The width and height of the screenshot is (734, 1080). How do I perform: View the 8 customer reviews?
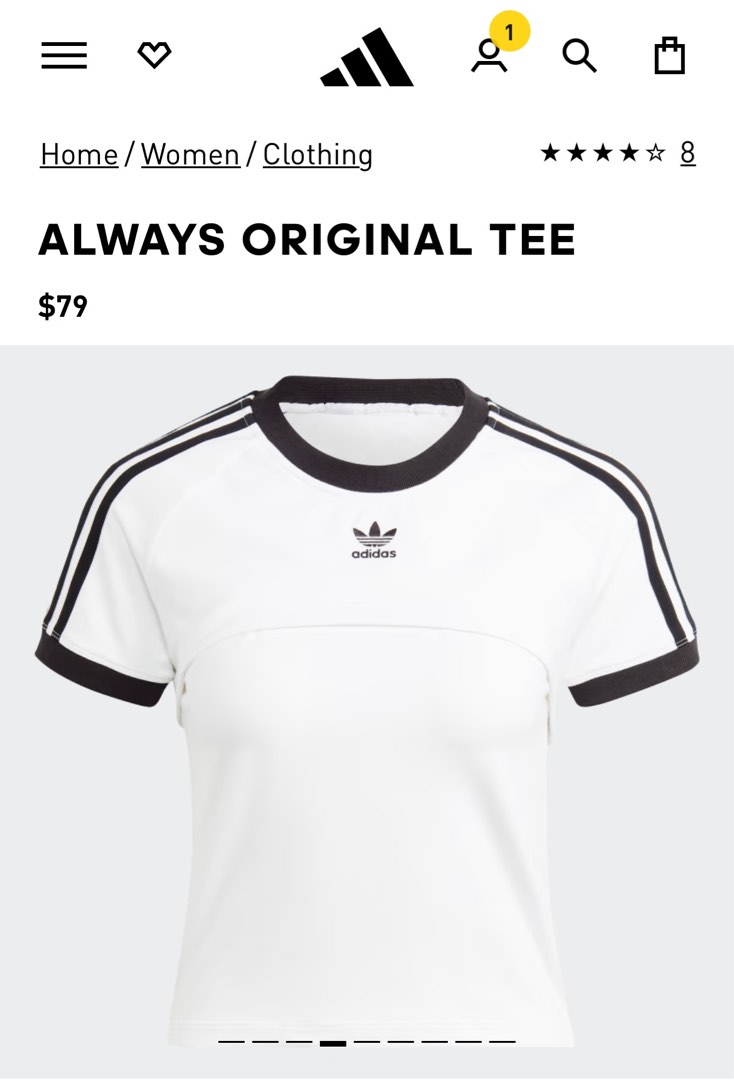[x=687, y=152]
